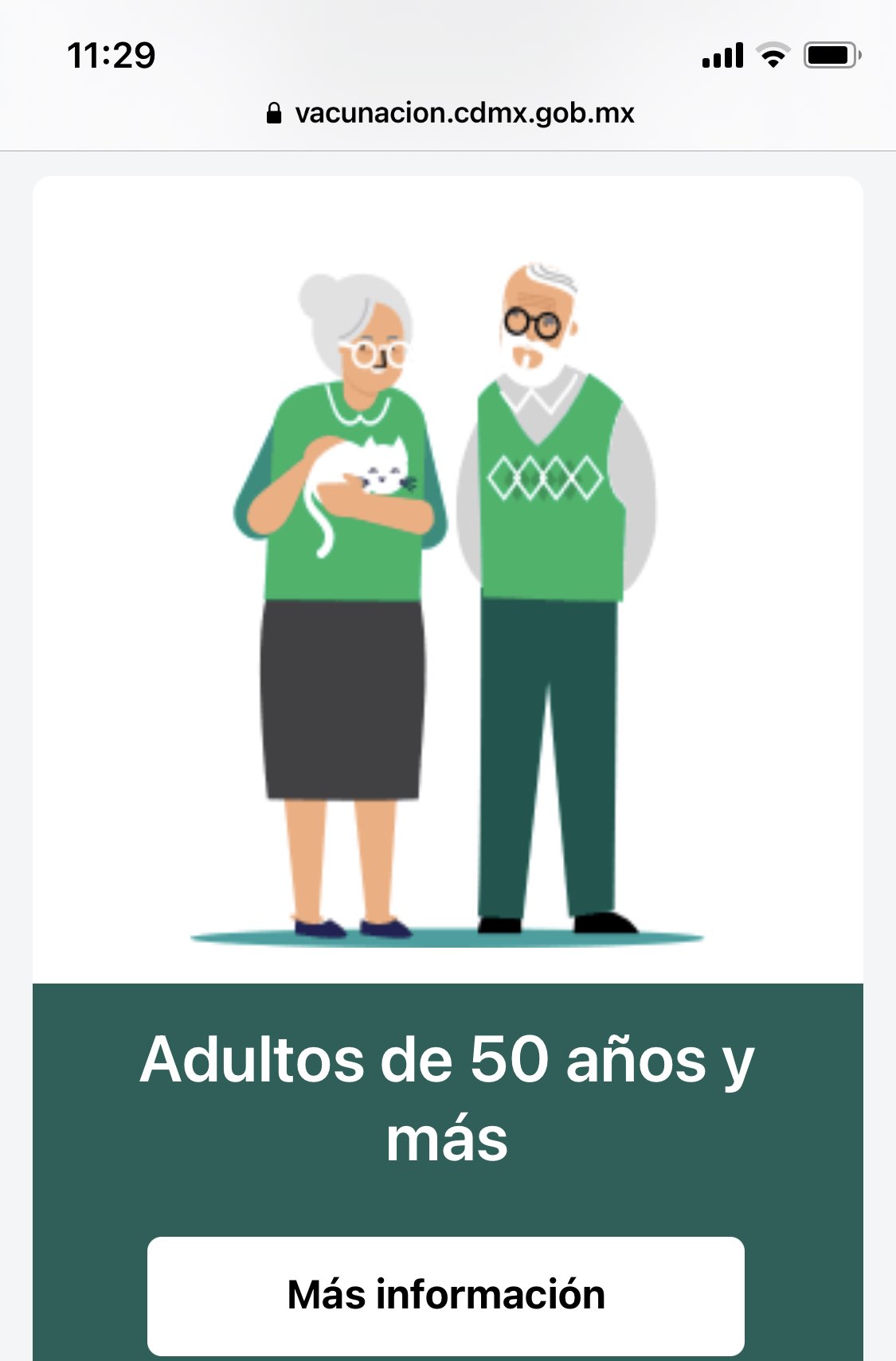Screen dimensions: 896x1361
Task: Tap the Wi-Fi status icon
Action: point(770,53)
